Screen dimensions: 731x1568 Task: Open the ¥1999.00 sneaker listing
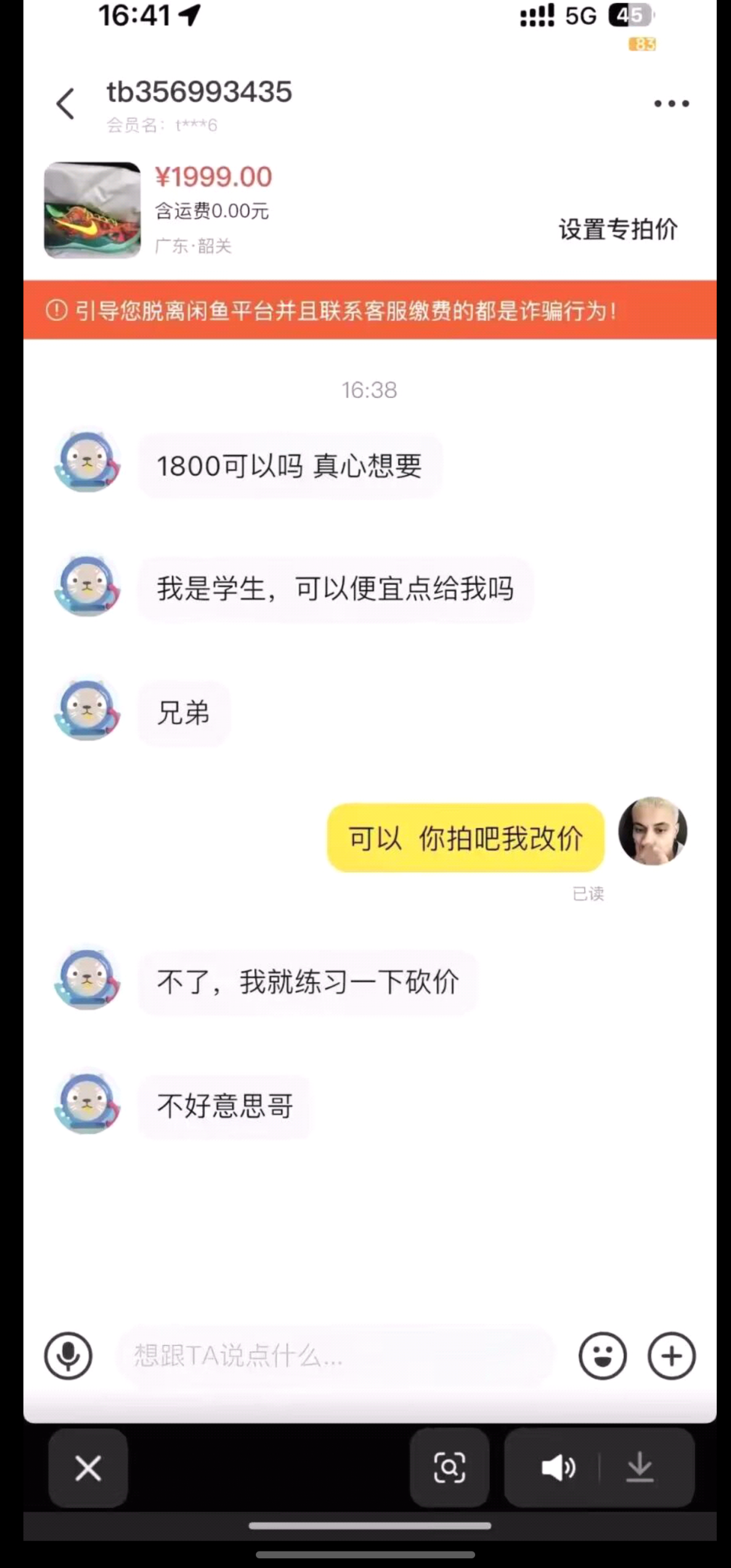(92, 210)
